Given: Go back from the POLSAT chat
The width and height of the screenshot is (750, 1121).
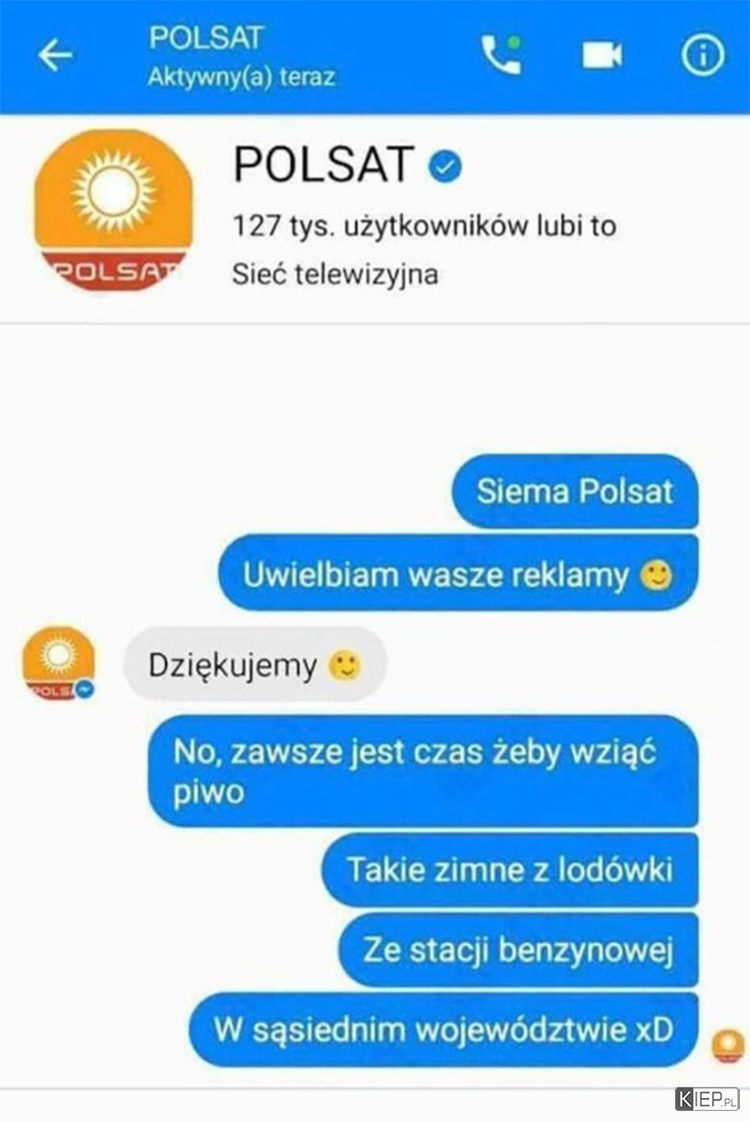Looking at the screenshot, I should [55, 57].
